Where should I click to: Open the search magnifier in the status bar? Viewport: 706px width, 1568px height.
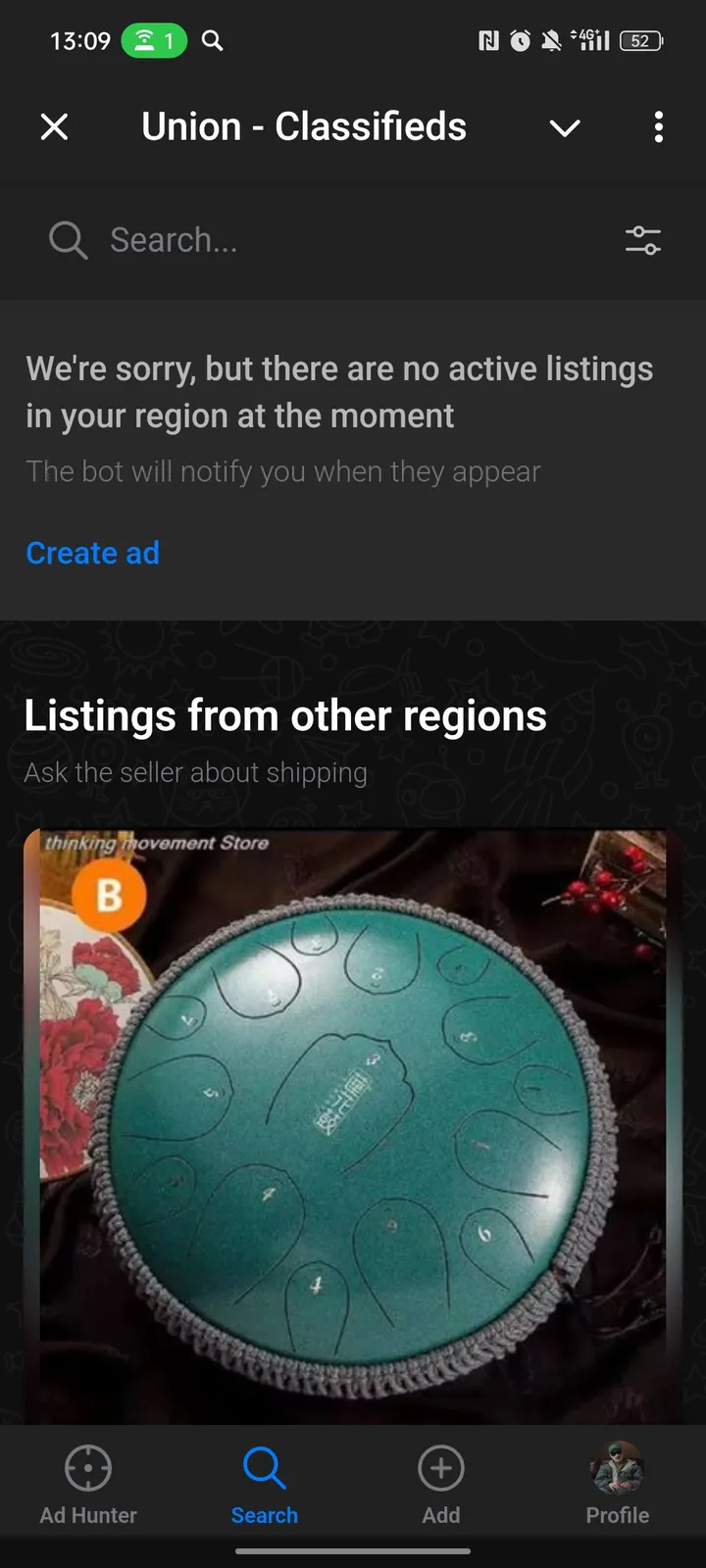212,41
